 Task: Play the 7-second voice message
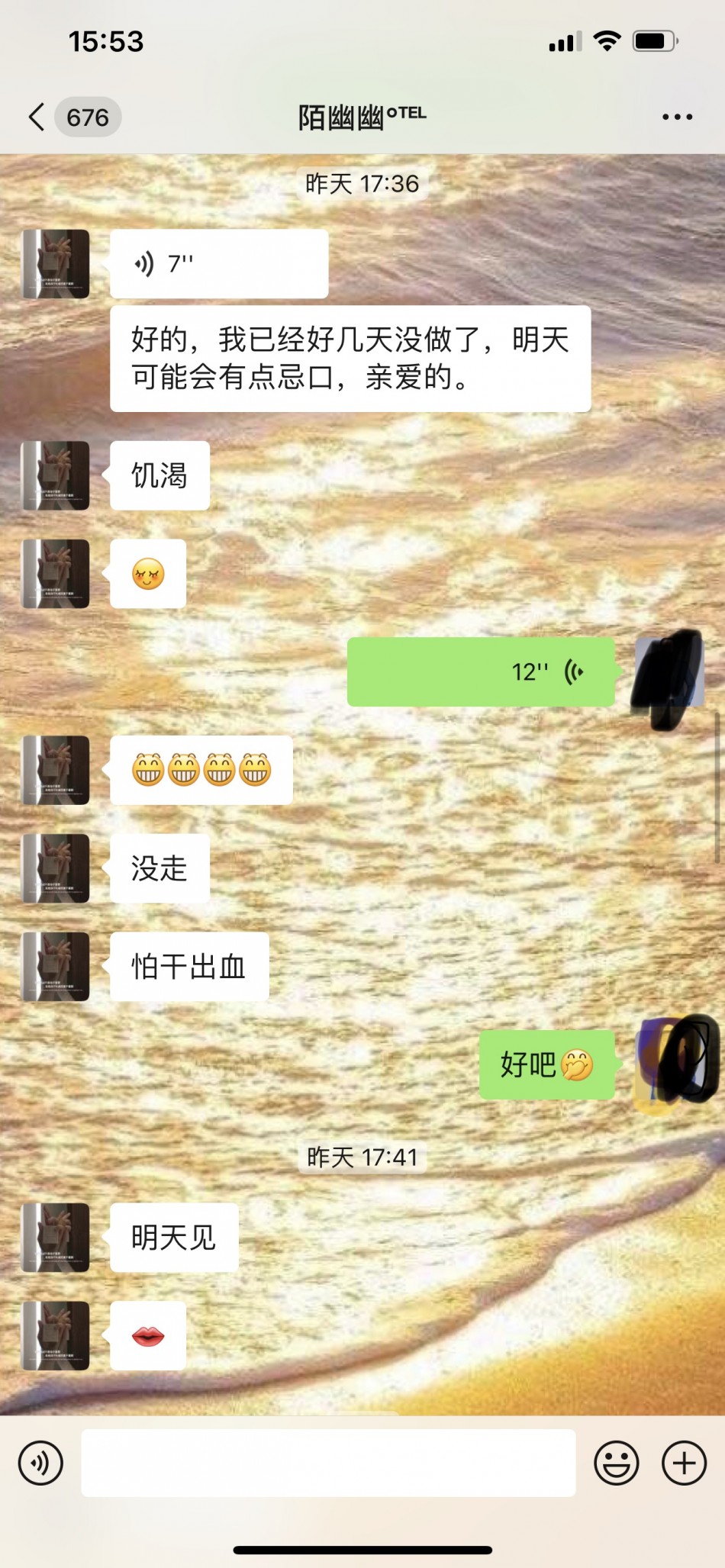pos(218,264)
